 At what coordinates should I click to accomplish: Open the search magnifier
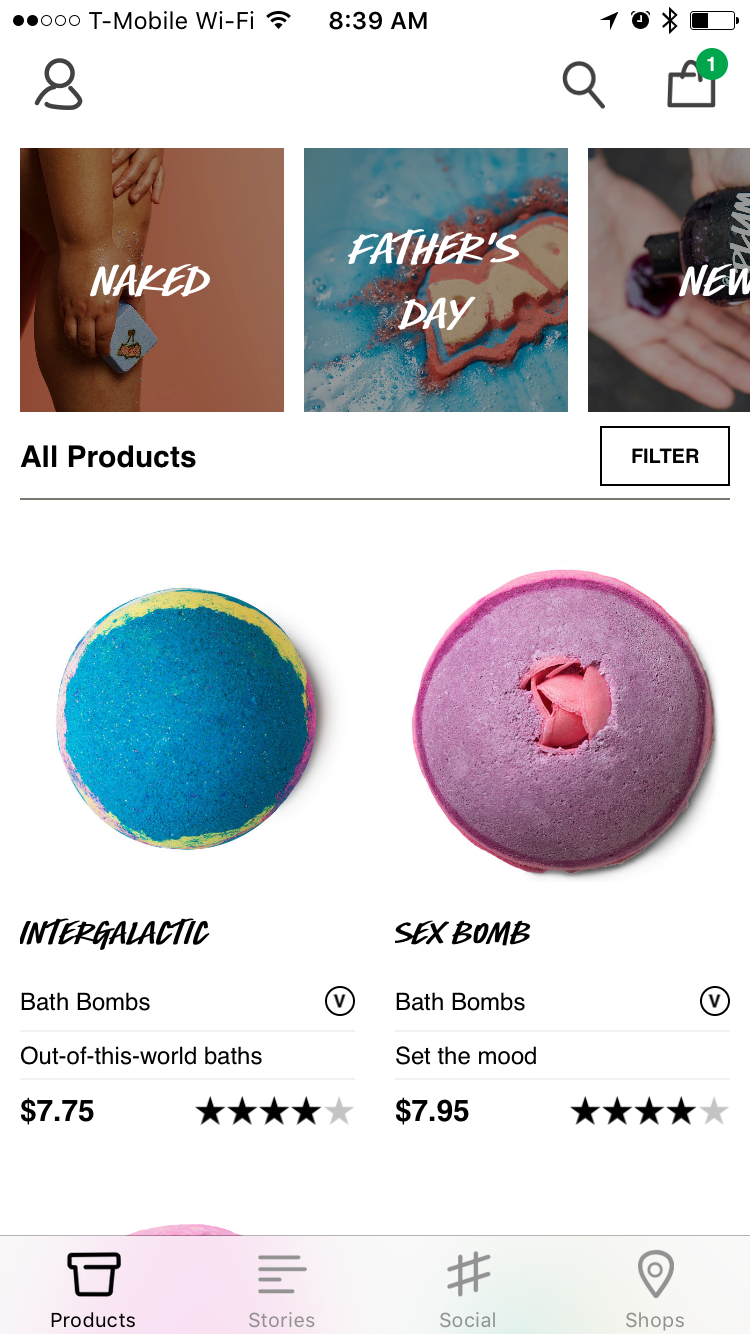click(x=583, y=85)
